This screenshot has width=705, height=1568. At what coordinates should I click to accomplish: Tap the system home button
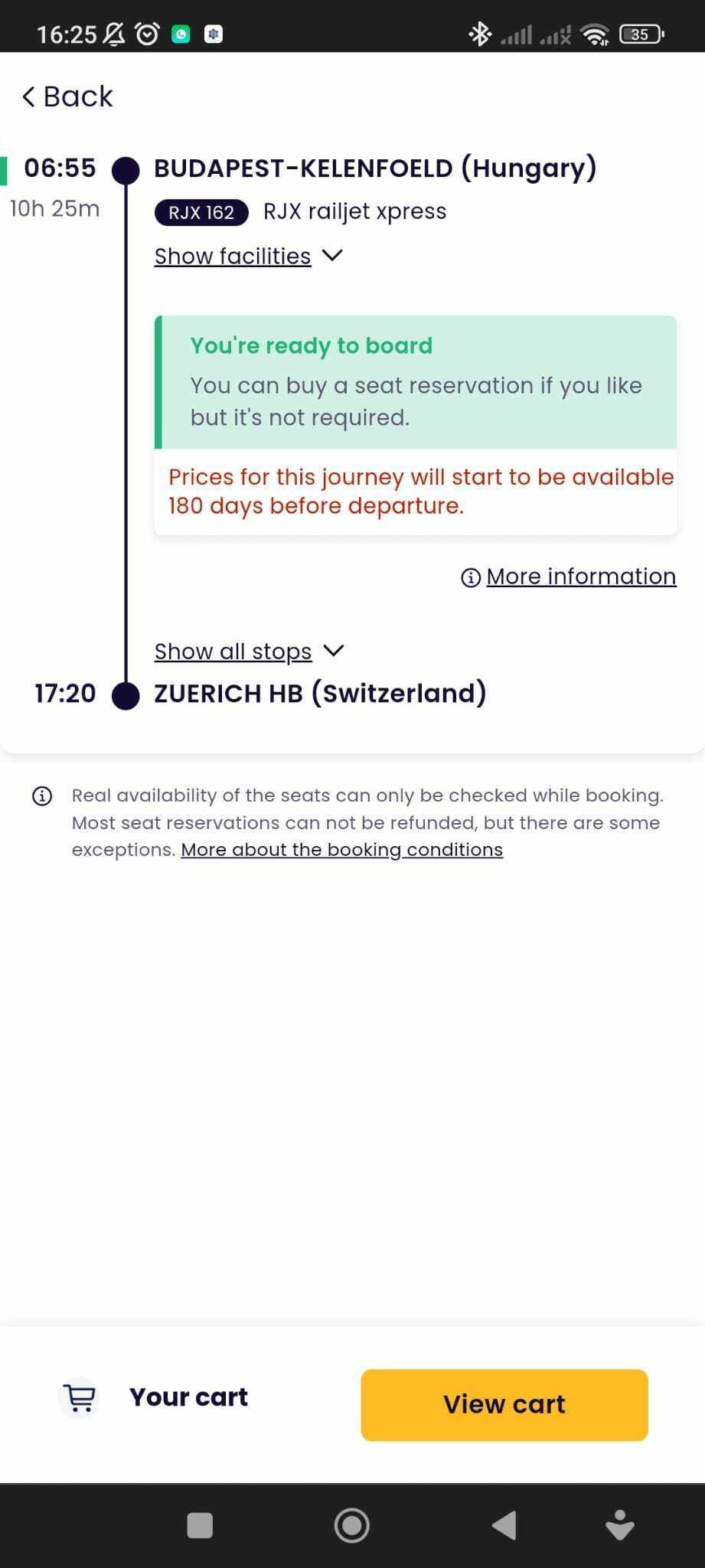pyautogui.click(x=352, y=1525)
